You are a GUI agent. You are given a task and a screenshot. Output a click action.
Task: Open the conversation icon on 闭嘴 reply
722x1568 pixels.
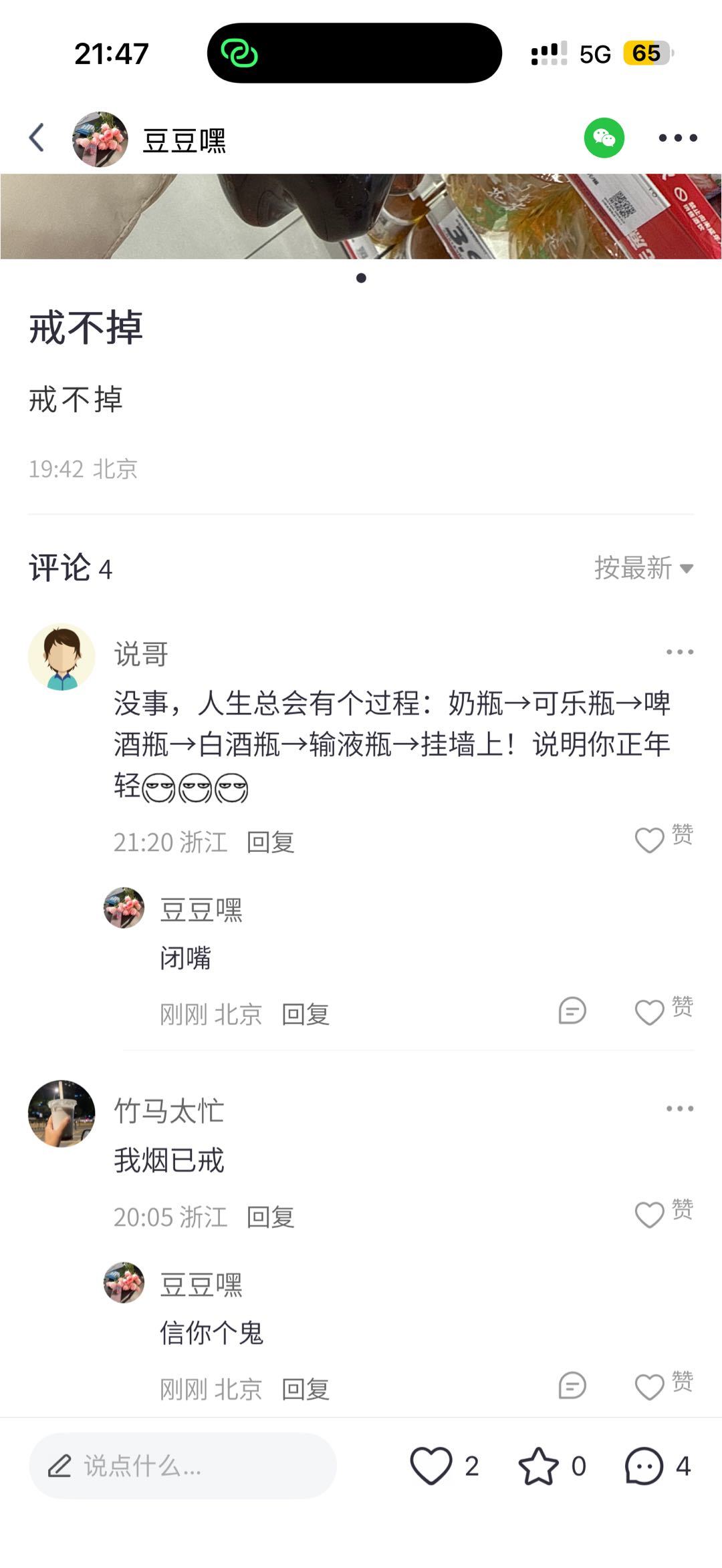[572, 1011]
